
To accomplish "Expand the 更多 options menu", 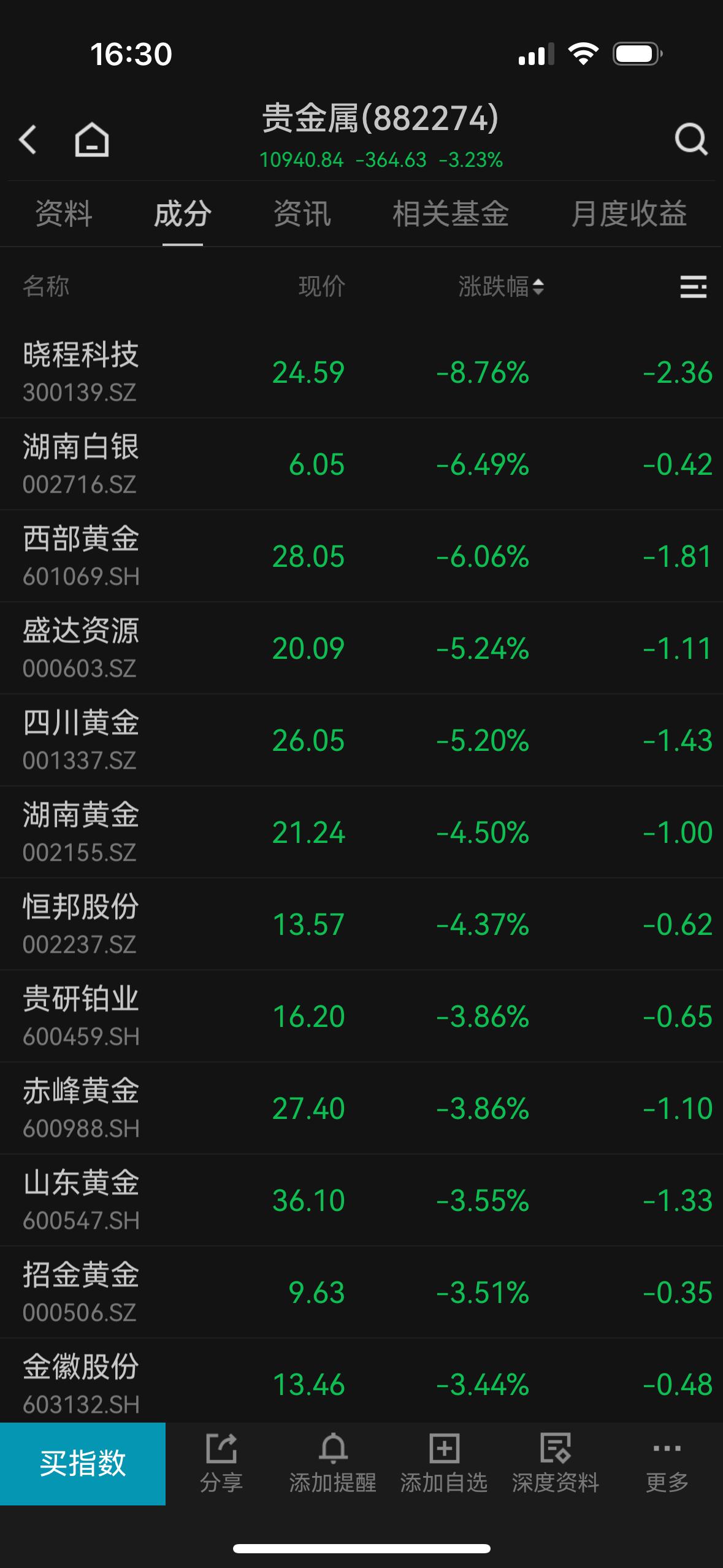I will [x=667, y=1464].
